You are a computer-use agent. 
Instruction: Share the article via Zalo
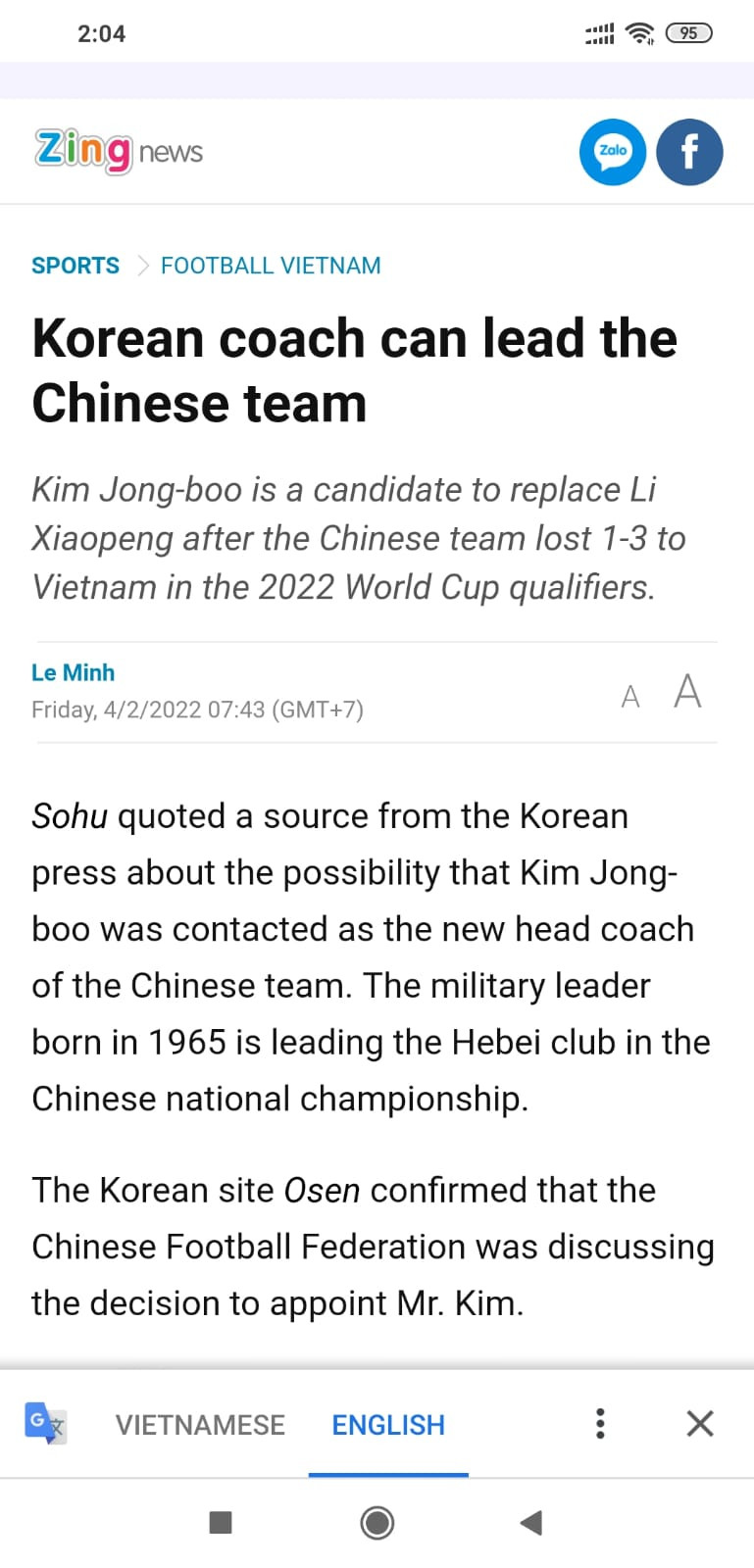click(613, 152)
